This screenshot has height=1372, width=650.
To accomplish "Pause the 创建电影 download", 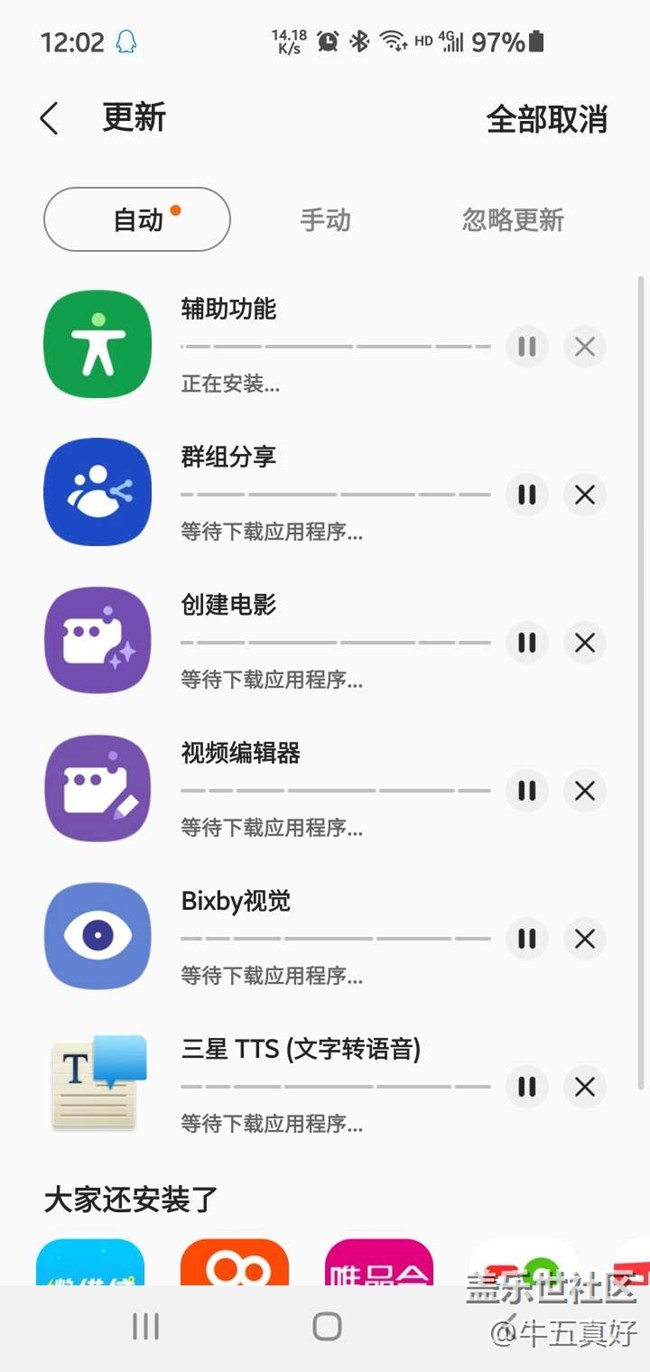I will coord(527,643).
